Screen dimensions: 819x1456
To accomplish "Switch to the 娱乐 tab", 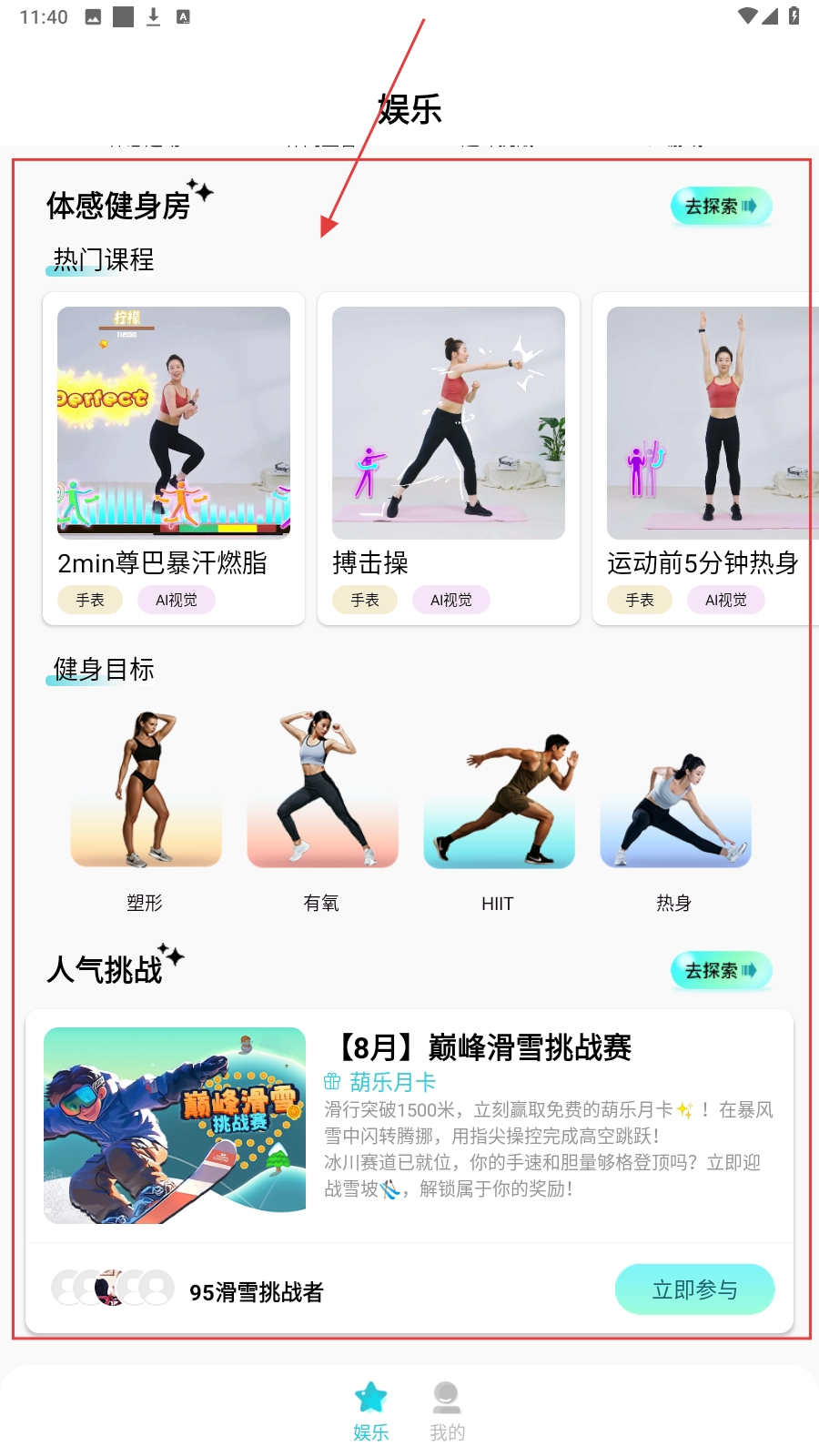I will [x=371, y=1409].
